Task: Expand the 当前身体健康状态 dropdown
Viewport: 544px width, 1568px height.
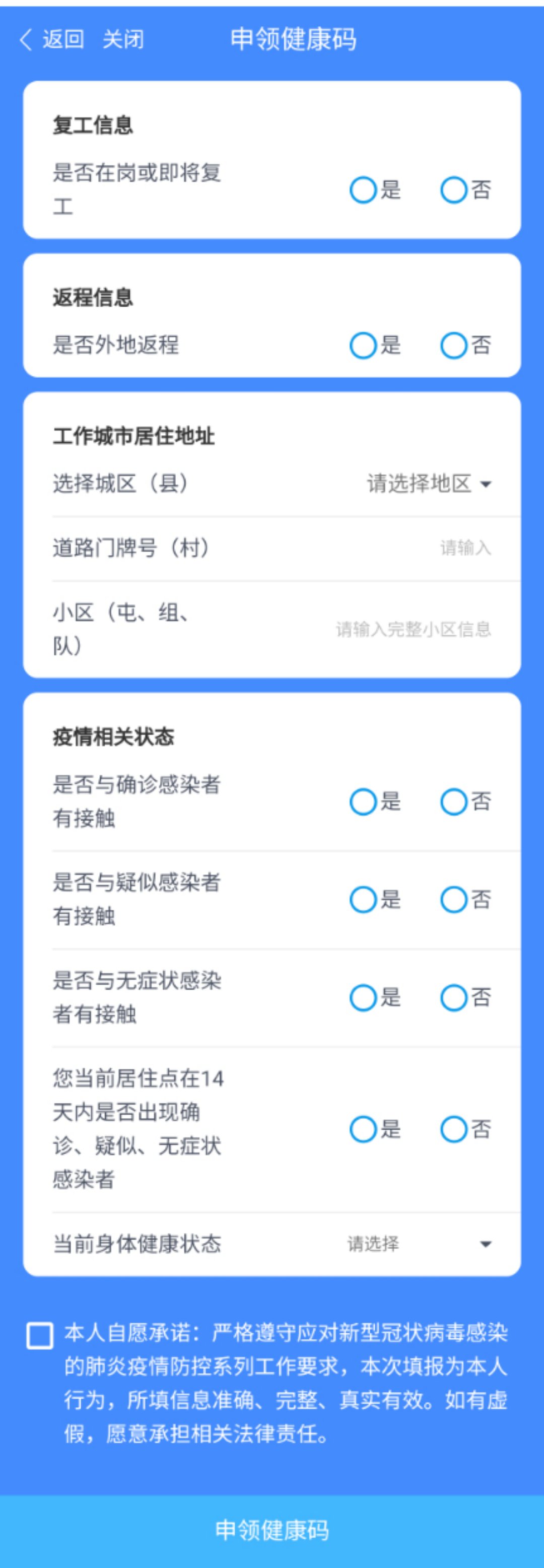Action: pyautogui.click(x=419, y=1244)
